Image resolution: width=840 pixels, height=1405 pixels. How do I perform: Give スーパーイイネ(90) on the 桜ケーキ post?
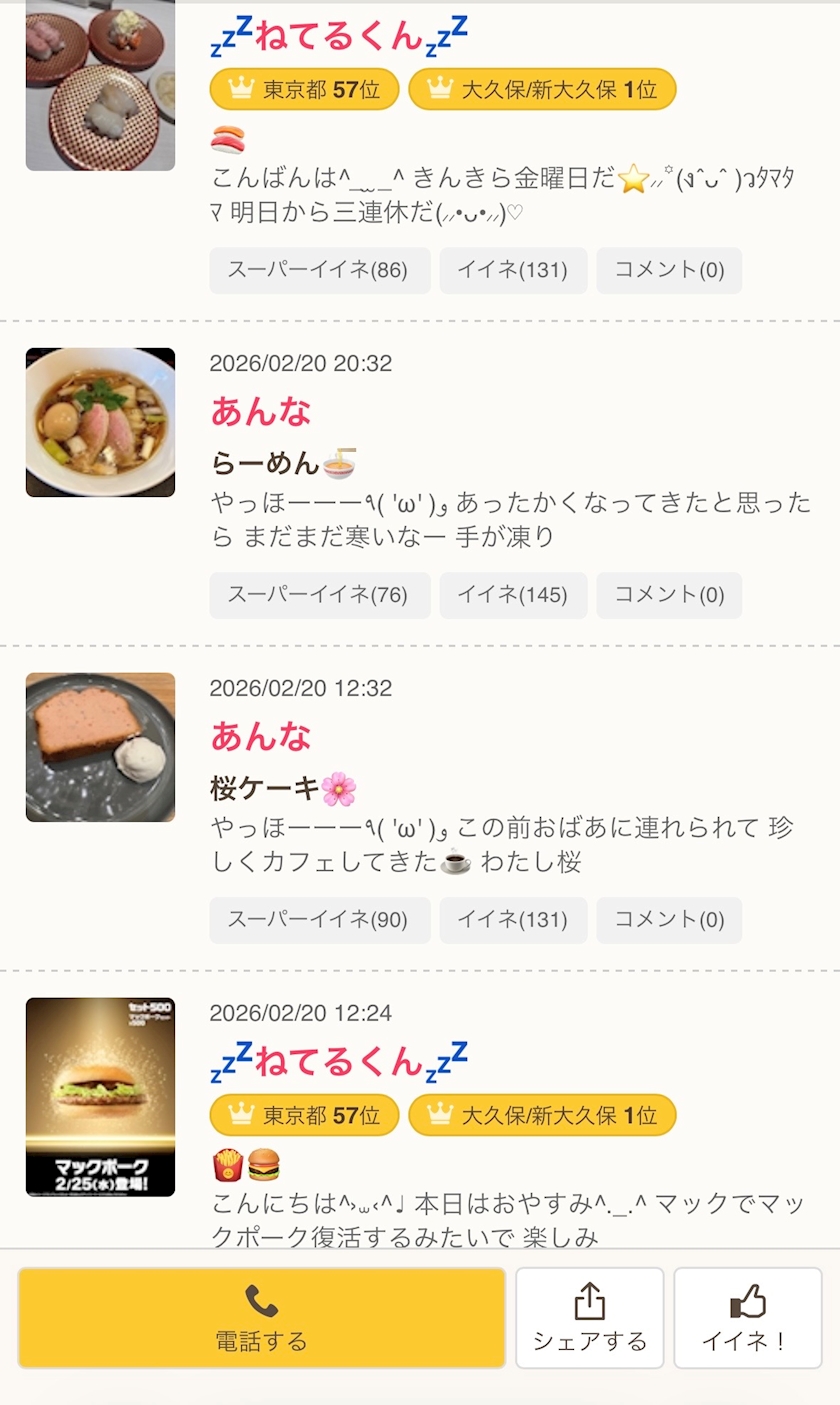pyautogui.click(x=319, y=920)
